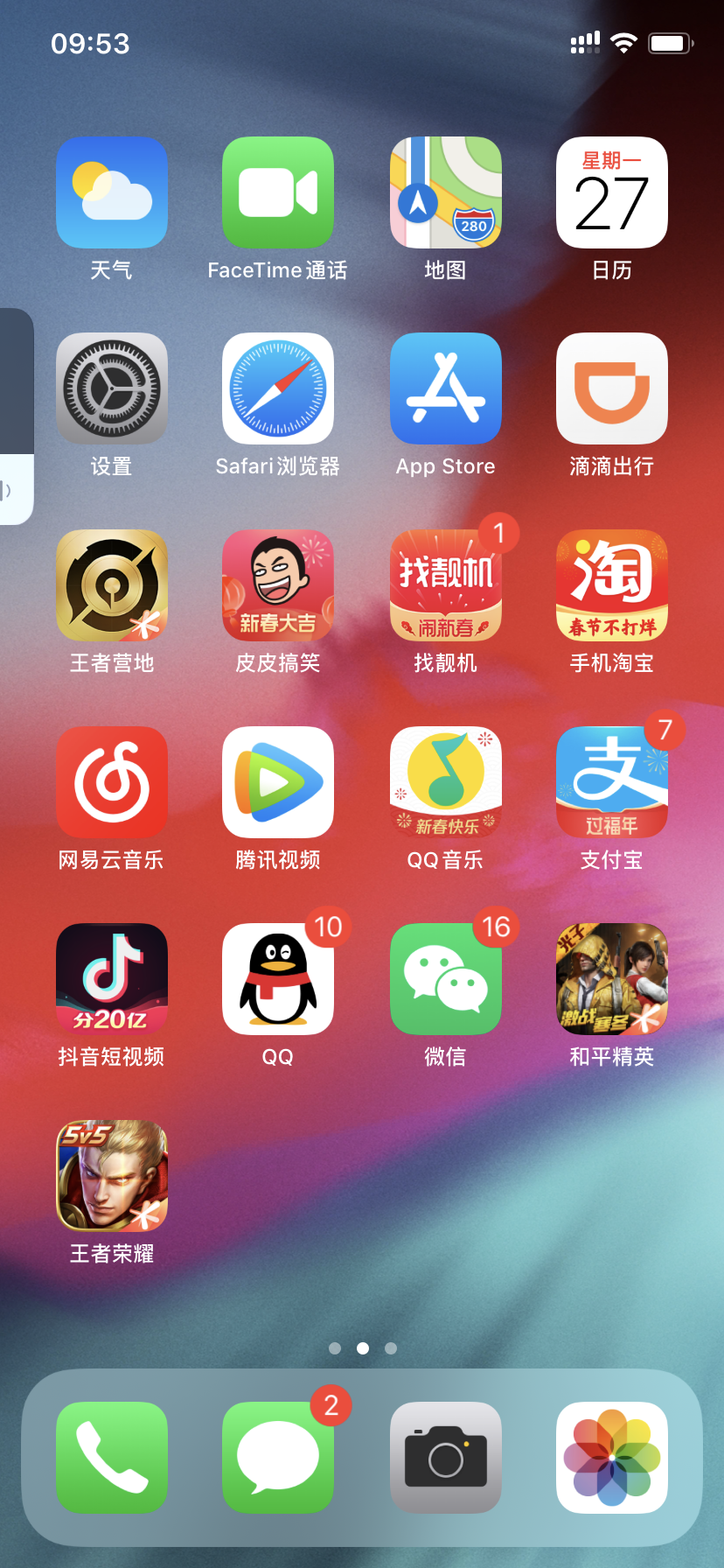This screenshot has width=724, height=1568.
Task: Open 手机淘宝 app
Action: pos(612,585)
